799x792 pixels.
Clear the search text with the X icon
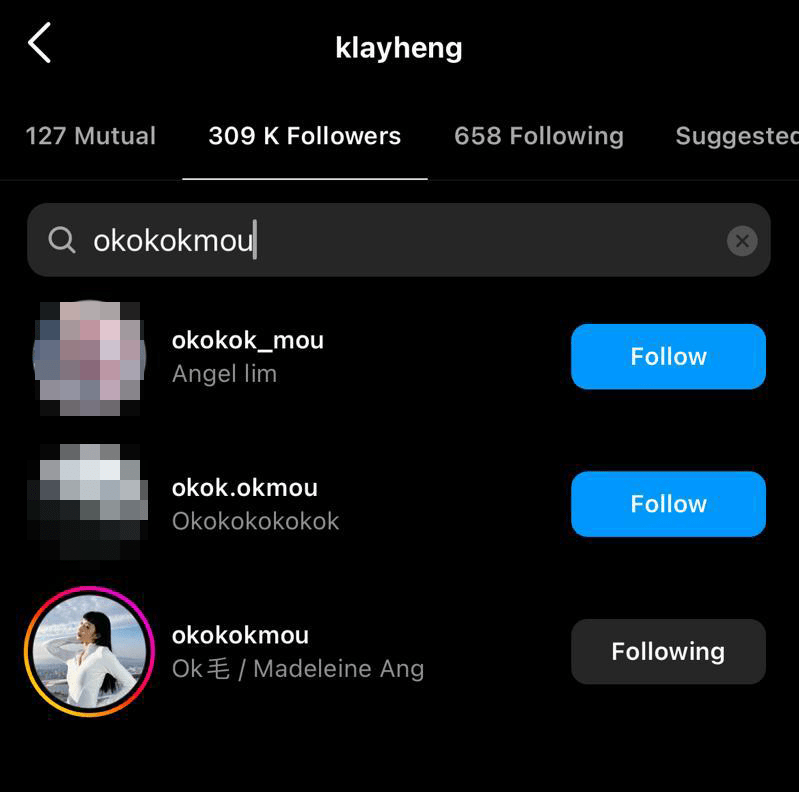tap(741, 241)
